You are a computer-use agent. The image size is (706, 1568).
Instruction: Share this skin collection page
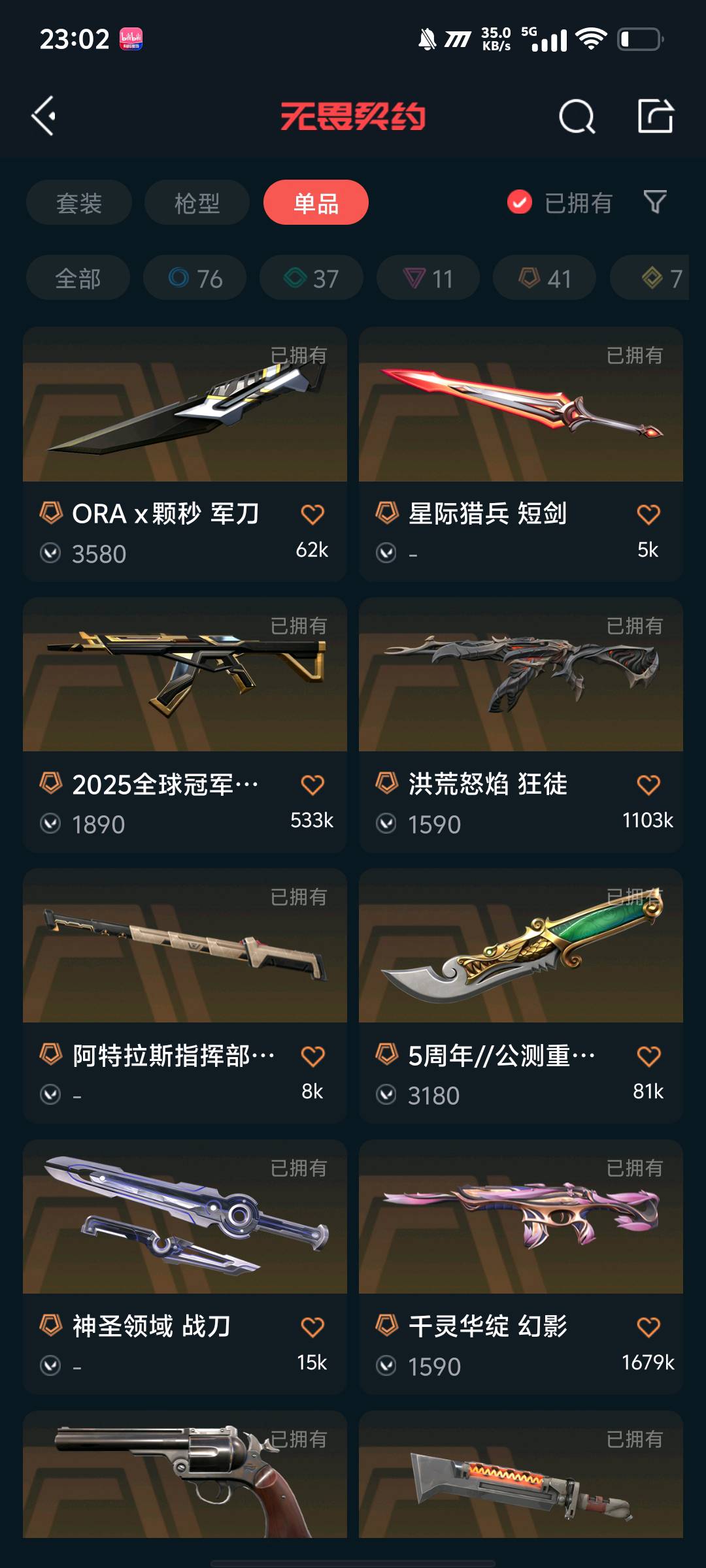pos(655,117)
